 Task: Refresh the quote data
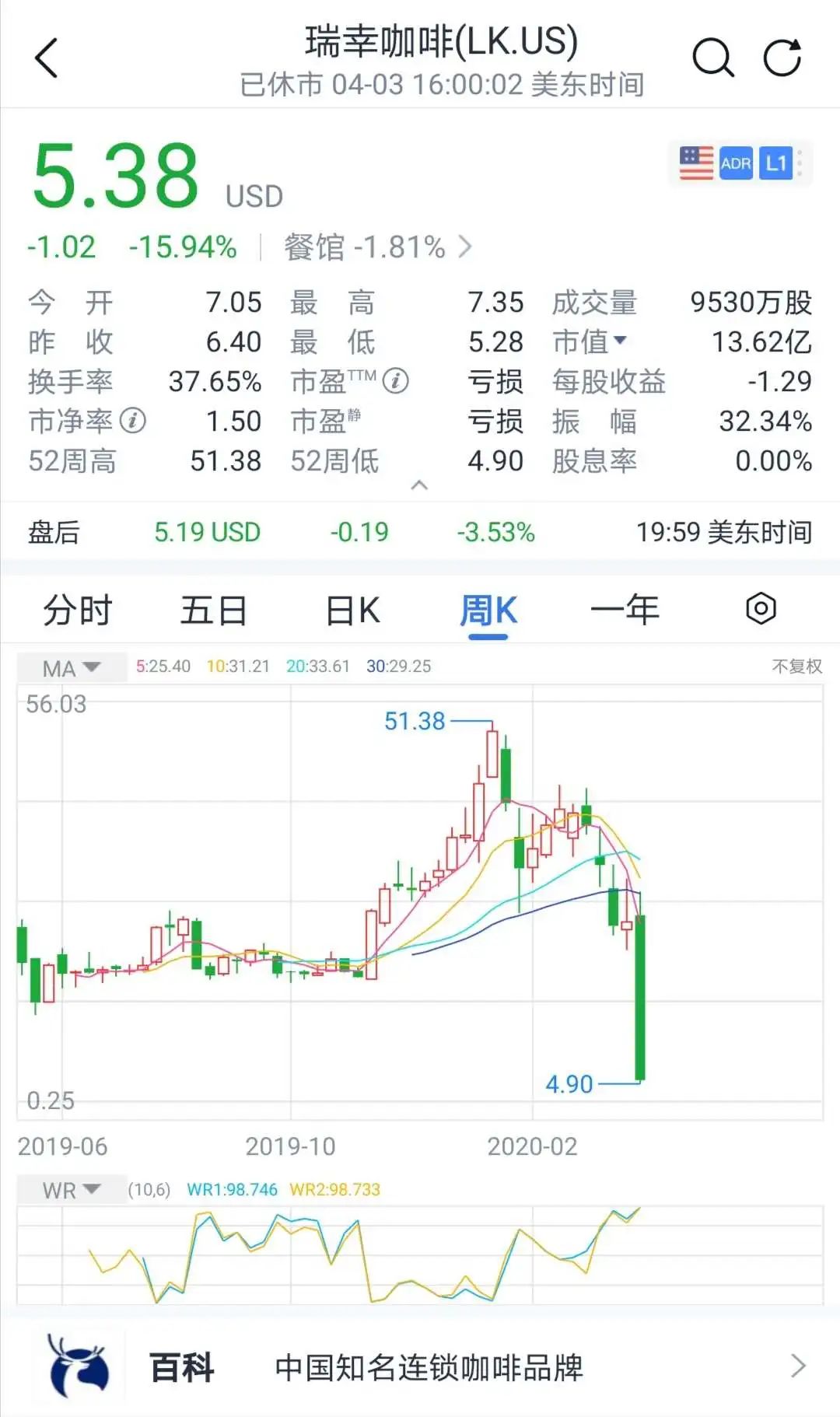click(783, 57)
